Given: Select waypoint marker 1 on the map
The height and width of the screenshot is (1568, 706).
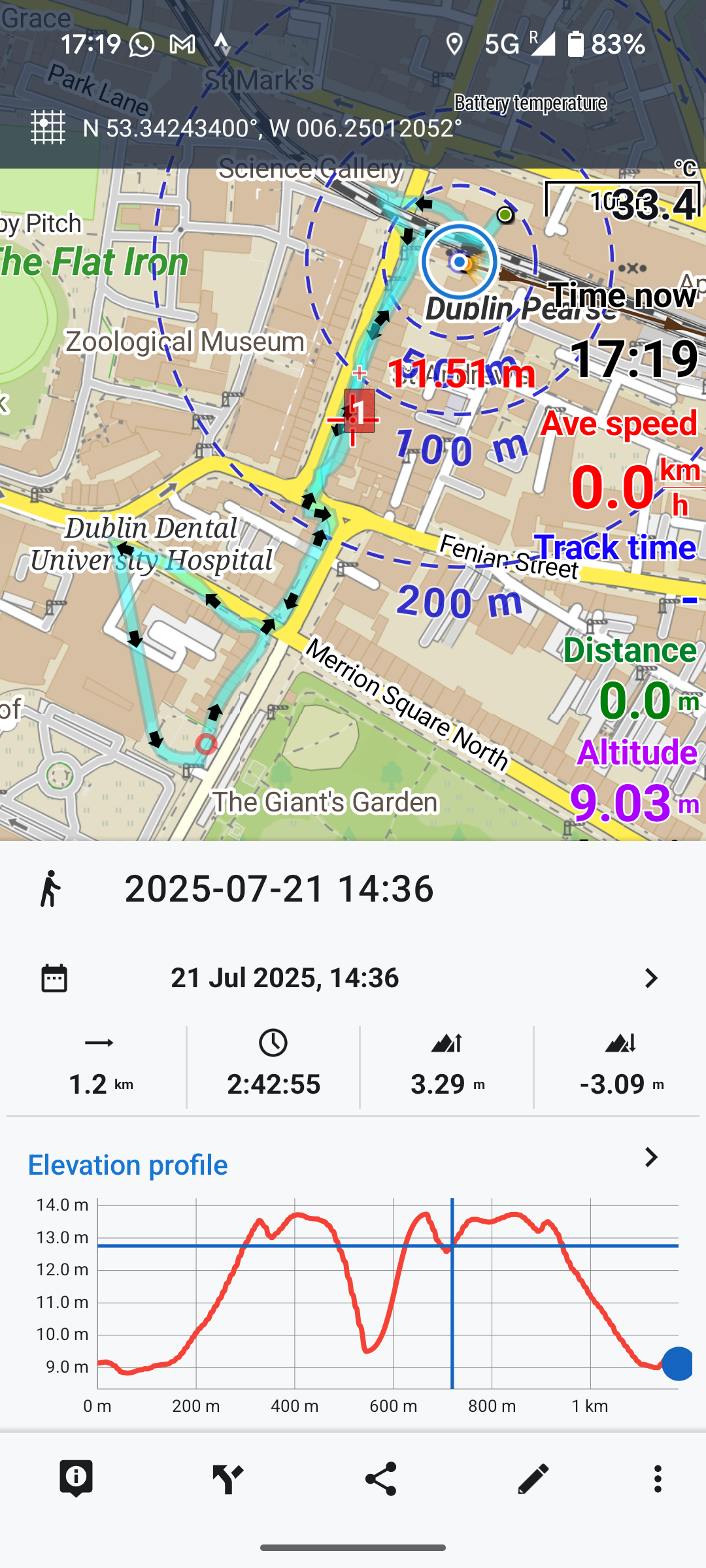Looking at the screenshot, I should coord(359,412).
